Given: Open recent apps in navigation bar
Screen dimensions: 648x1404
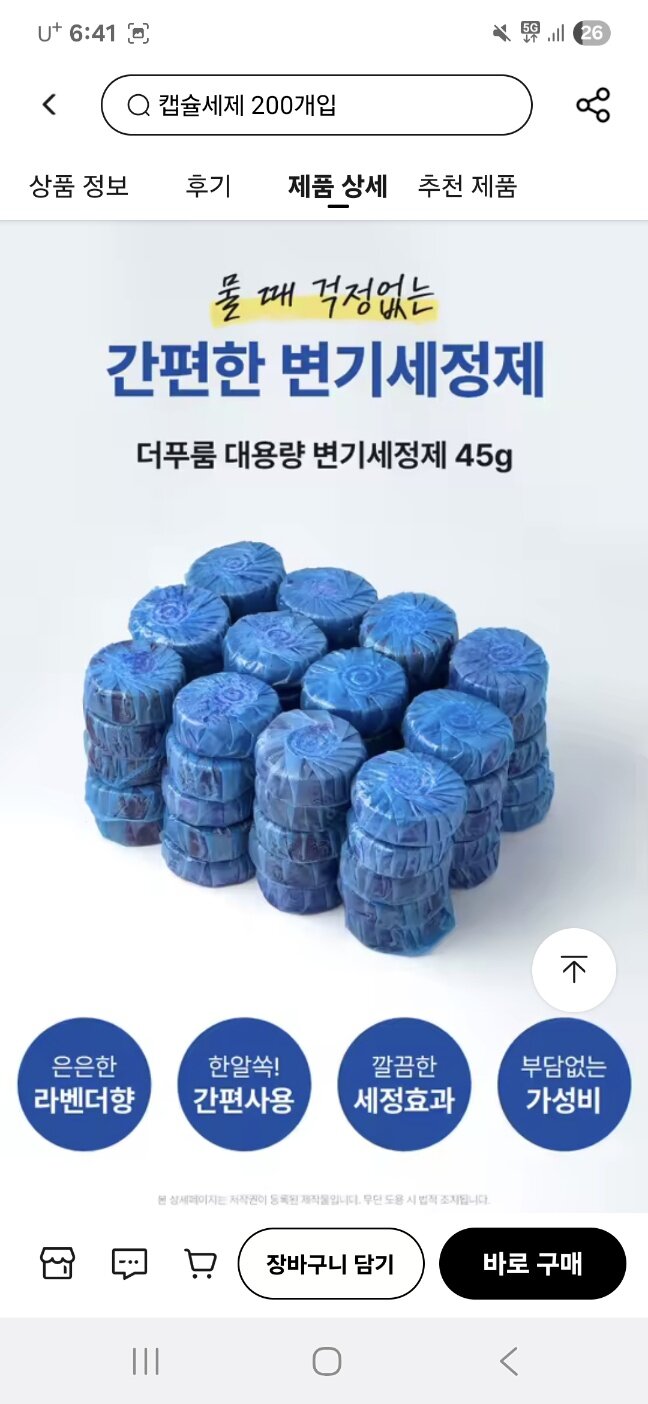Looking at the screenshot, I should click(146, 1361).
